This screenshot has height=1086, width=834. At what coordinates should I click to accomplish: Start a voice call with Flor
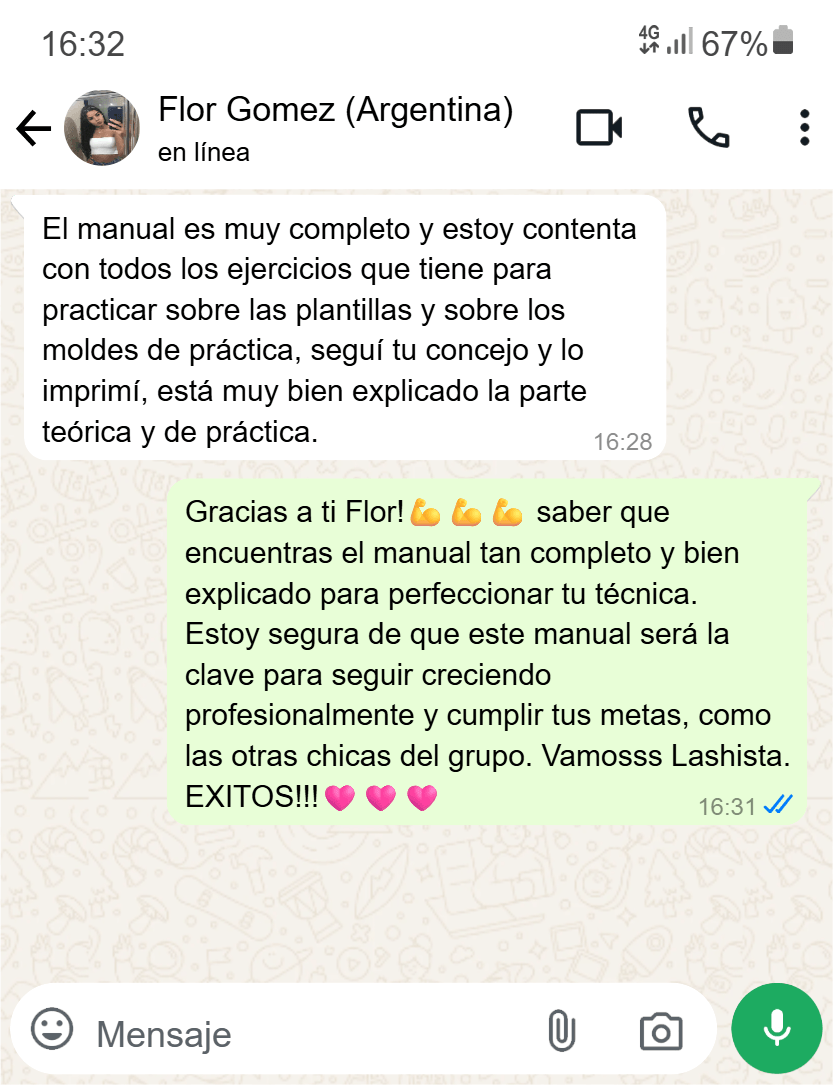point(708,128)
